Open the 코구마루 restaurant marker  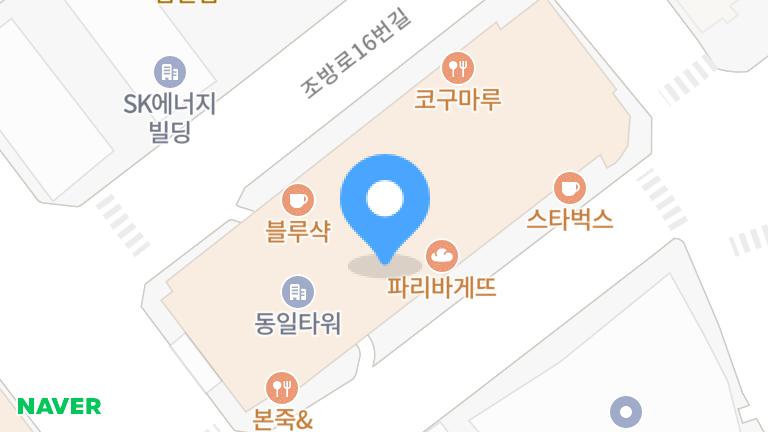click(458, 68)
